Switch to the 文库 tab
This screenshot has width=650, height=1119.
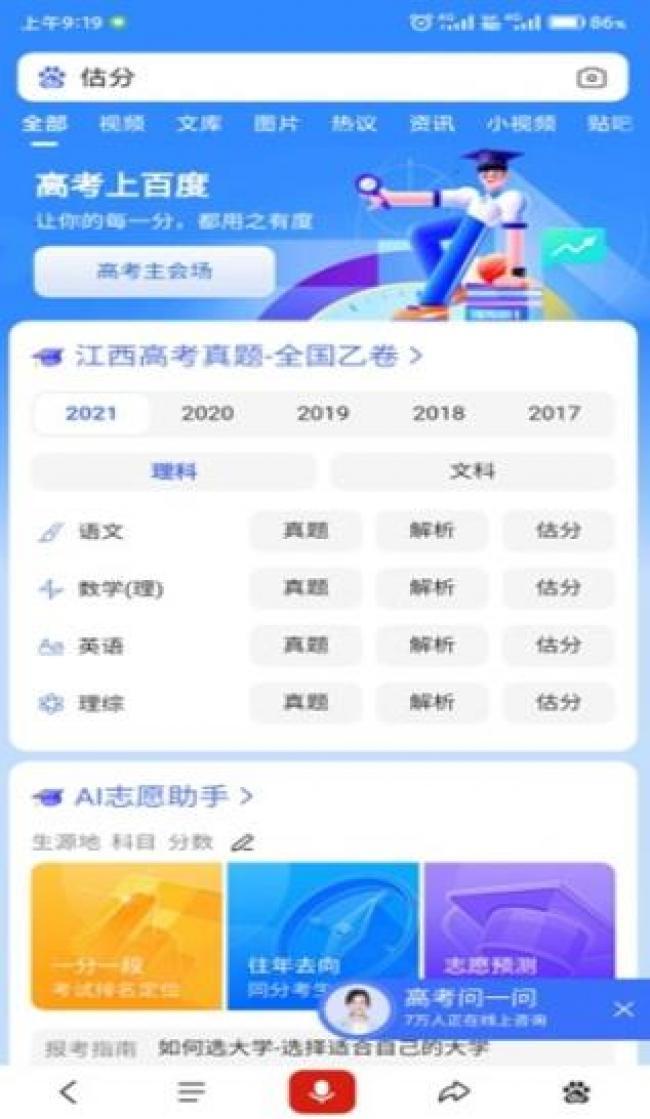click(199, 124)
